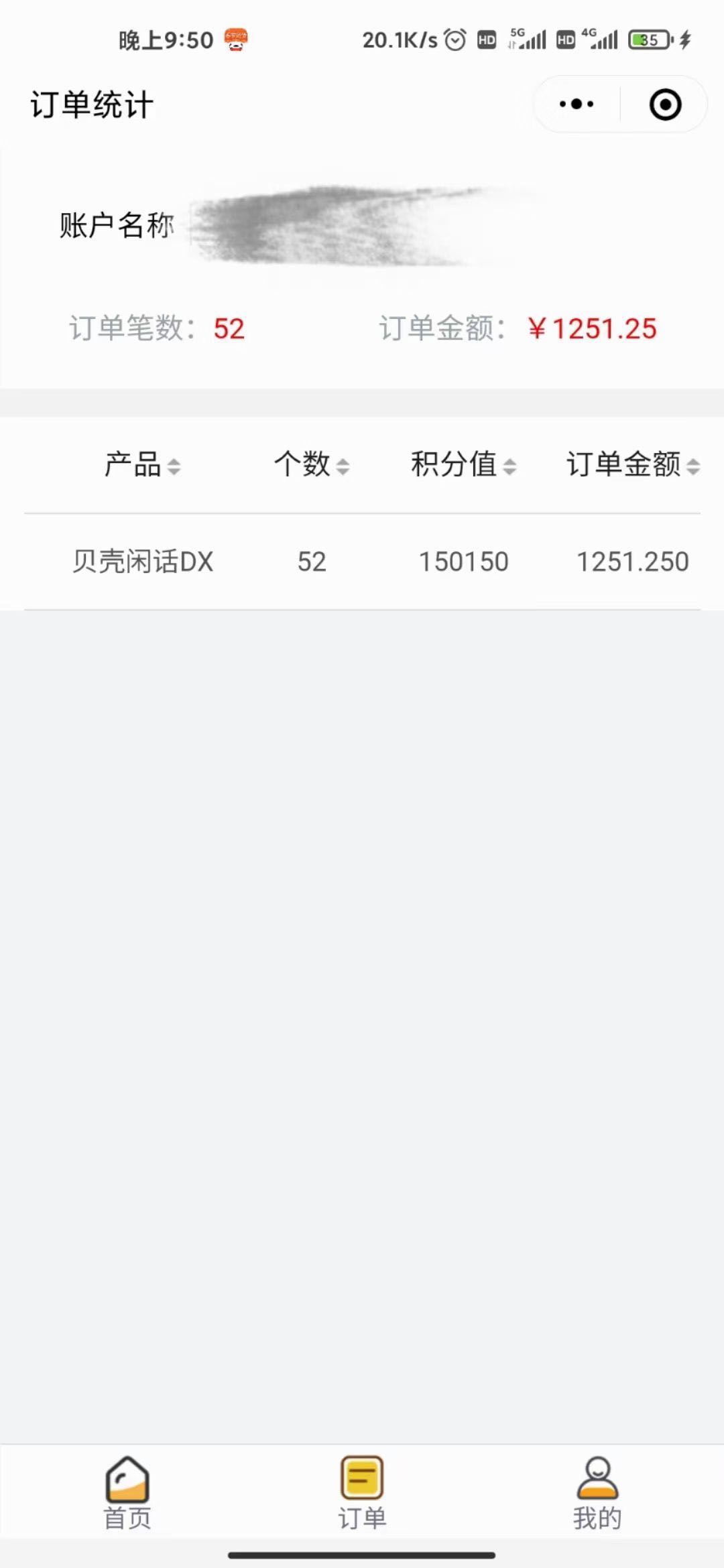Sort the table by 积分值 column
The image size is (724, 1568).
(x=463, y=464)
